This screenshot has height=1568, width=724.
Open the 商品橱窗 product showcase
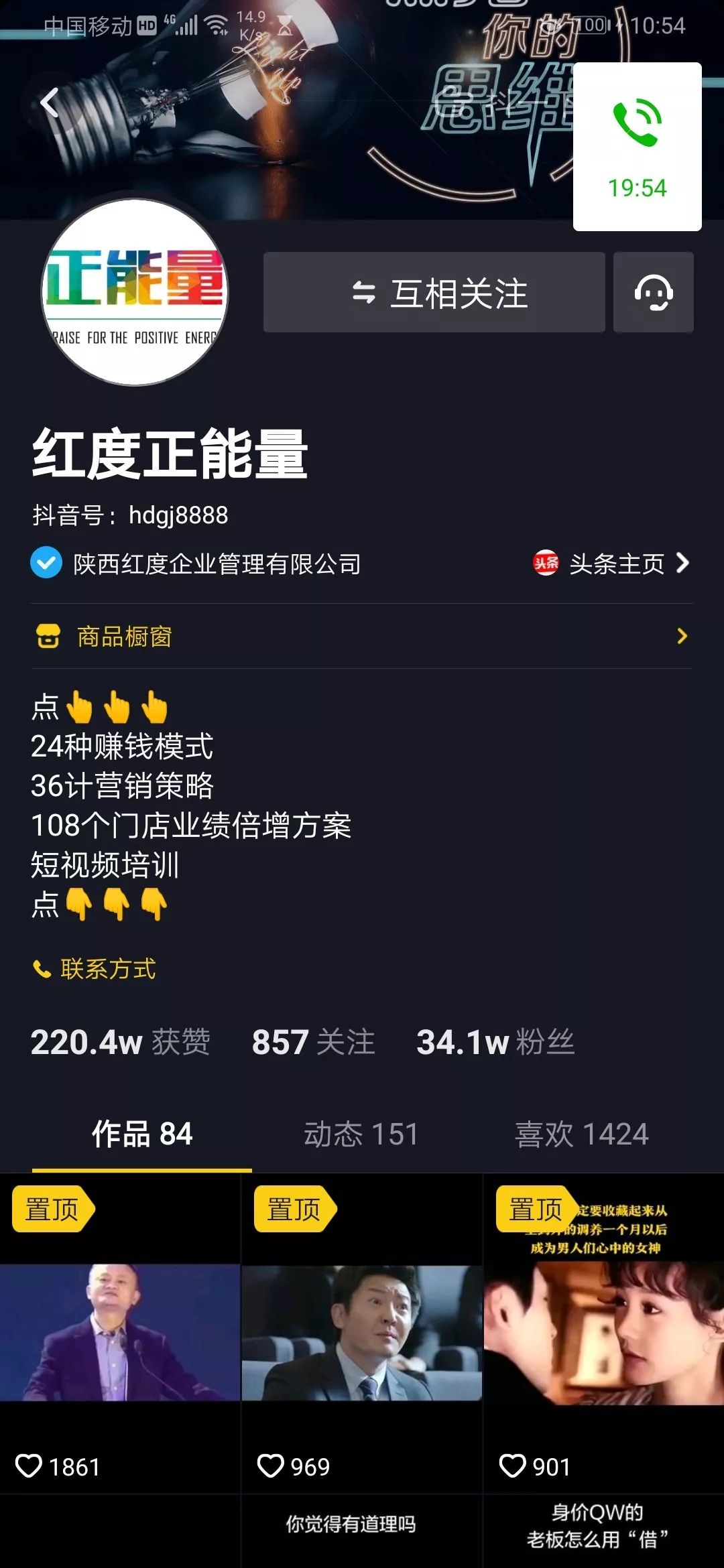click(362, 636)
